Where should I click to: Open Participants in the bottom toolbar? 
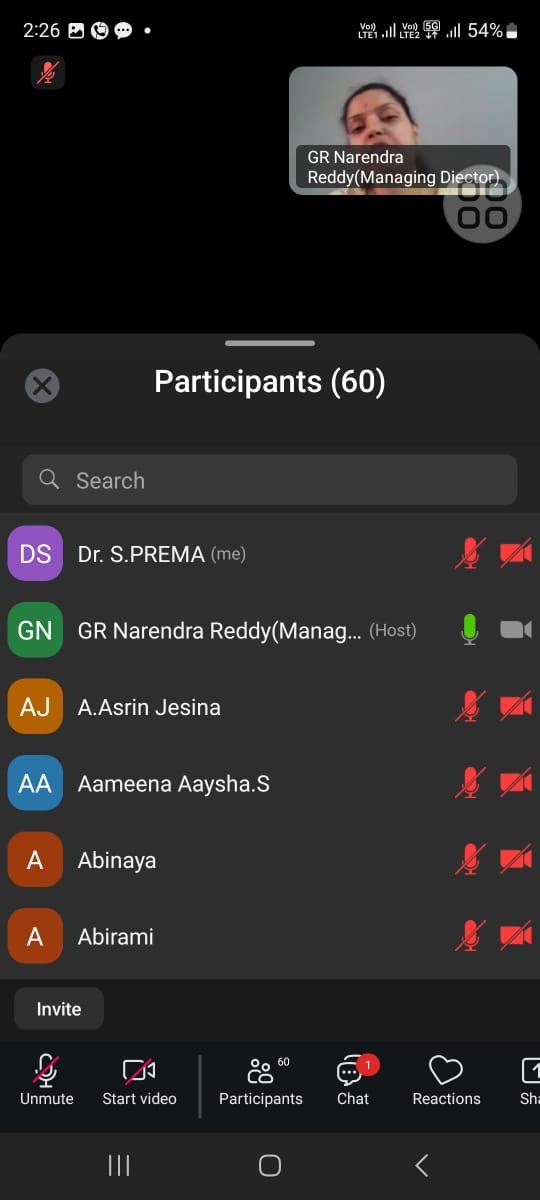coord(261,1081)
